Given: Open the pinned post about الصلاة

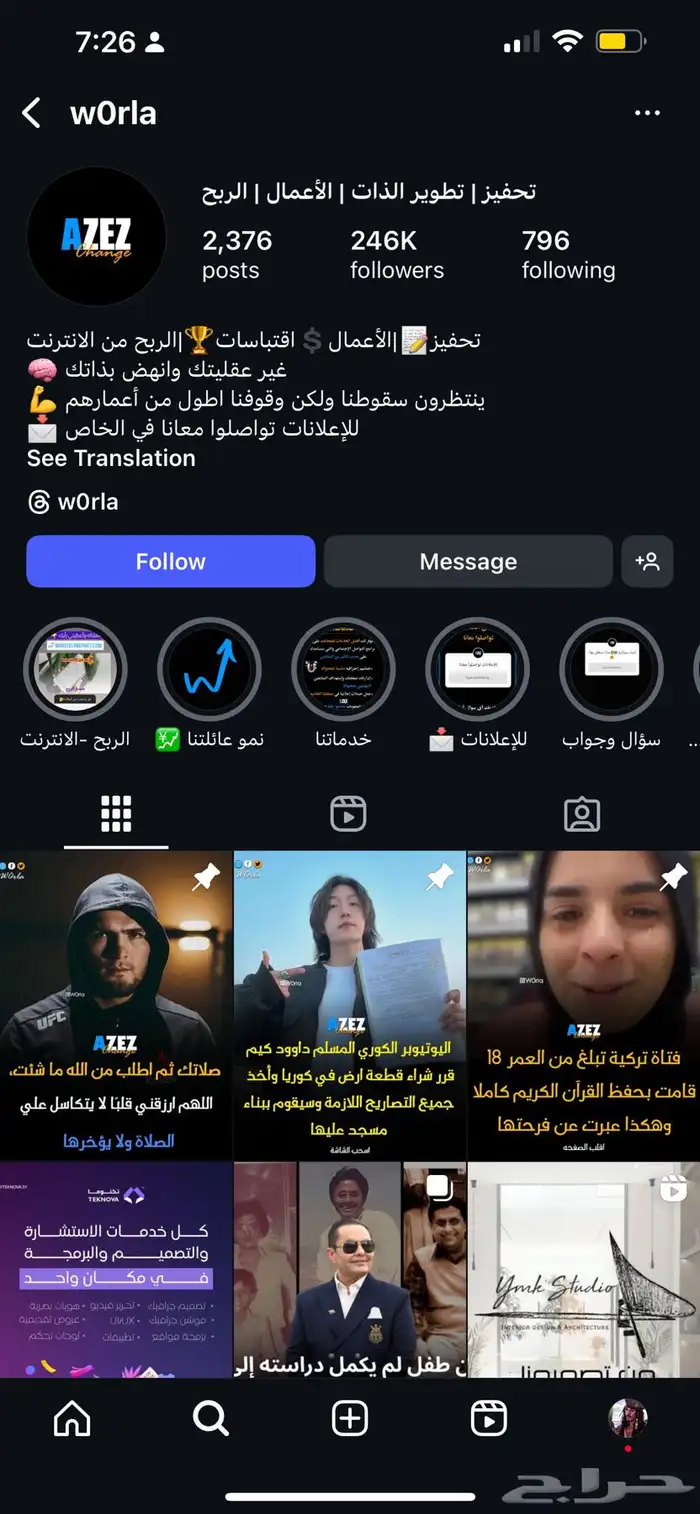Looking at the screenshot, I should pos(116,1004).
